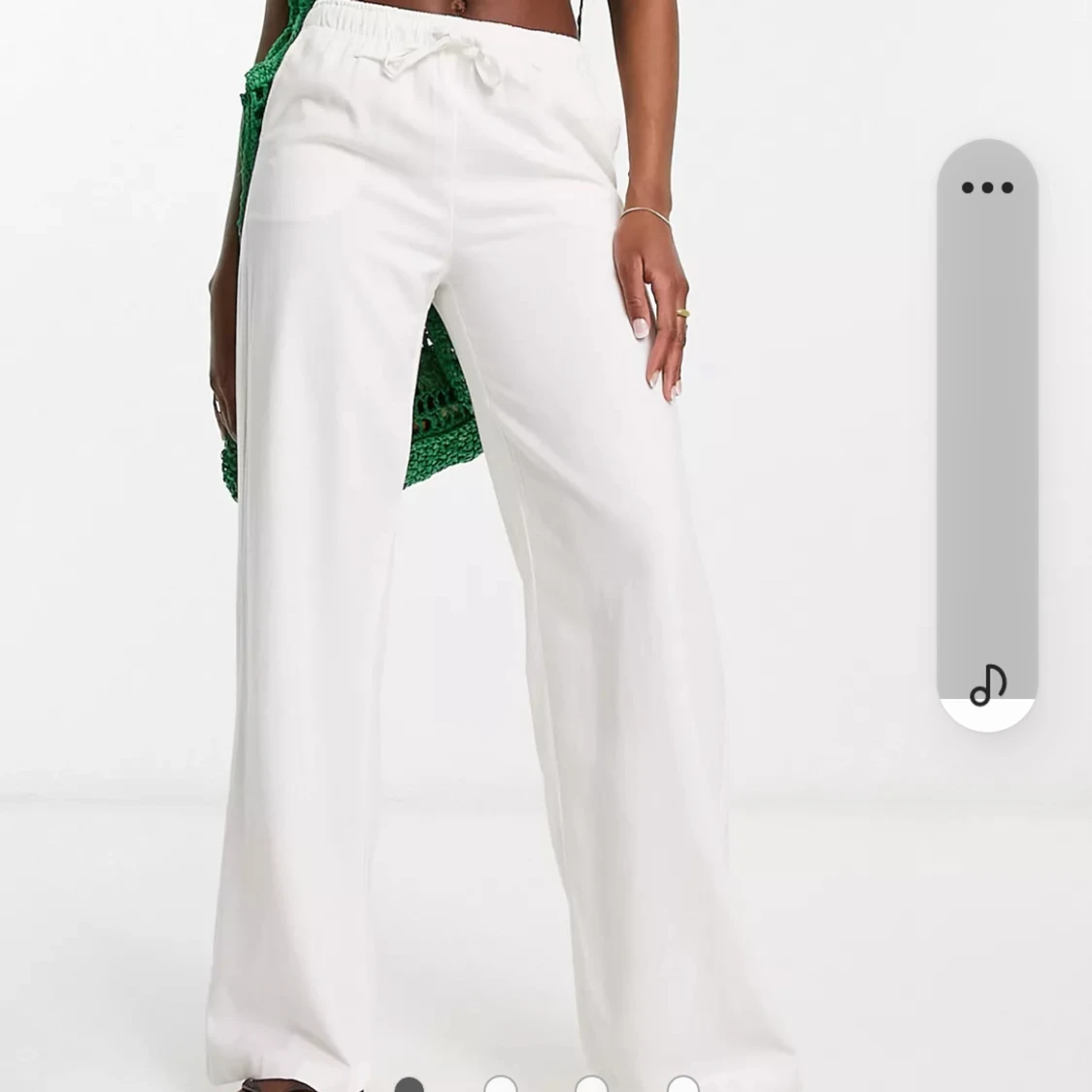Mute media with the music note icon
This screenshot has height=1092, width=1092.
pyautogui.click(x=988, y=685)
